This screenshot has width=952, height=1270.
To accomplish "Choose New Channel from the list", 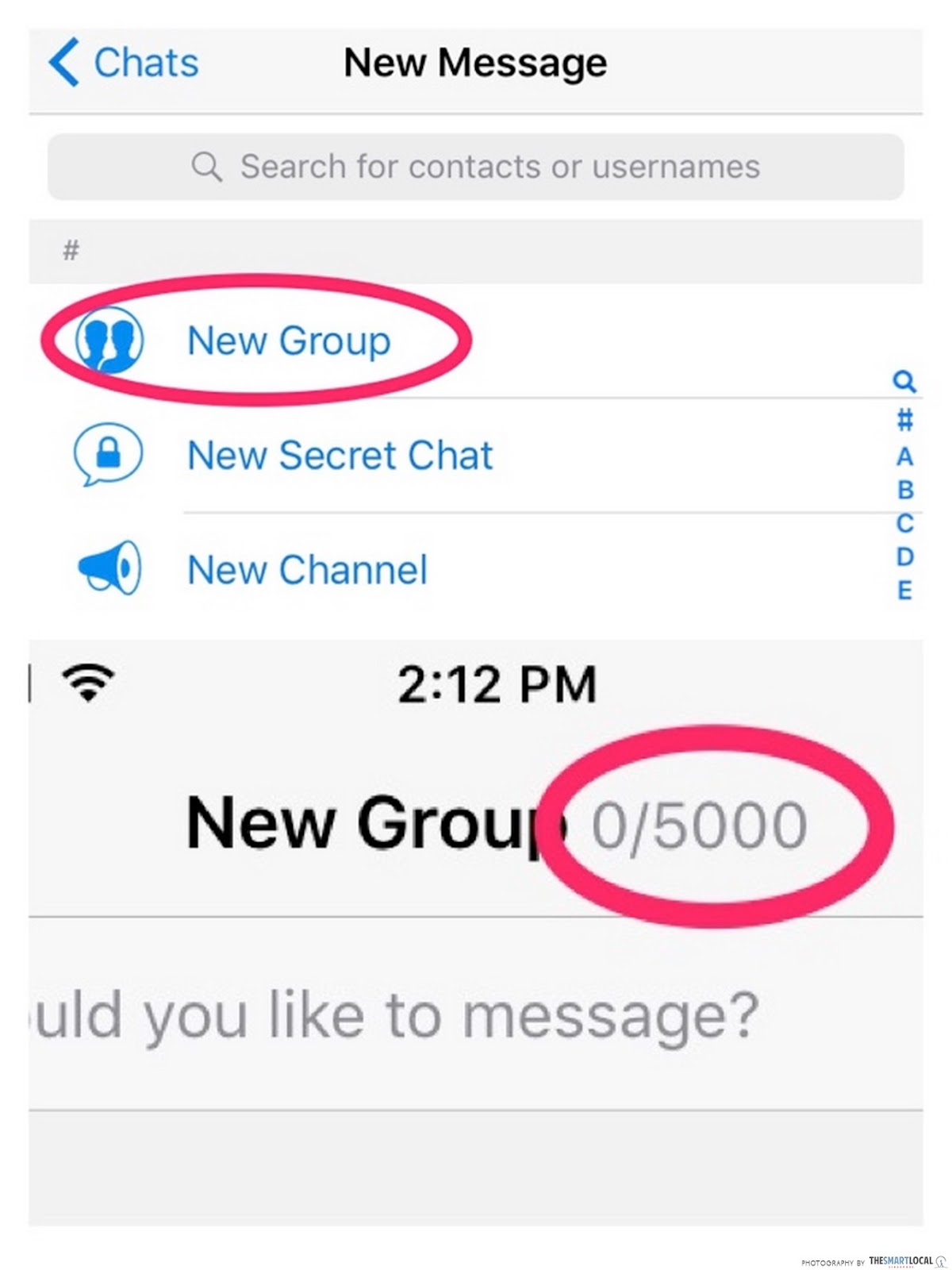I will click(307, 568).
